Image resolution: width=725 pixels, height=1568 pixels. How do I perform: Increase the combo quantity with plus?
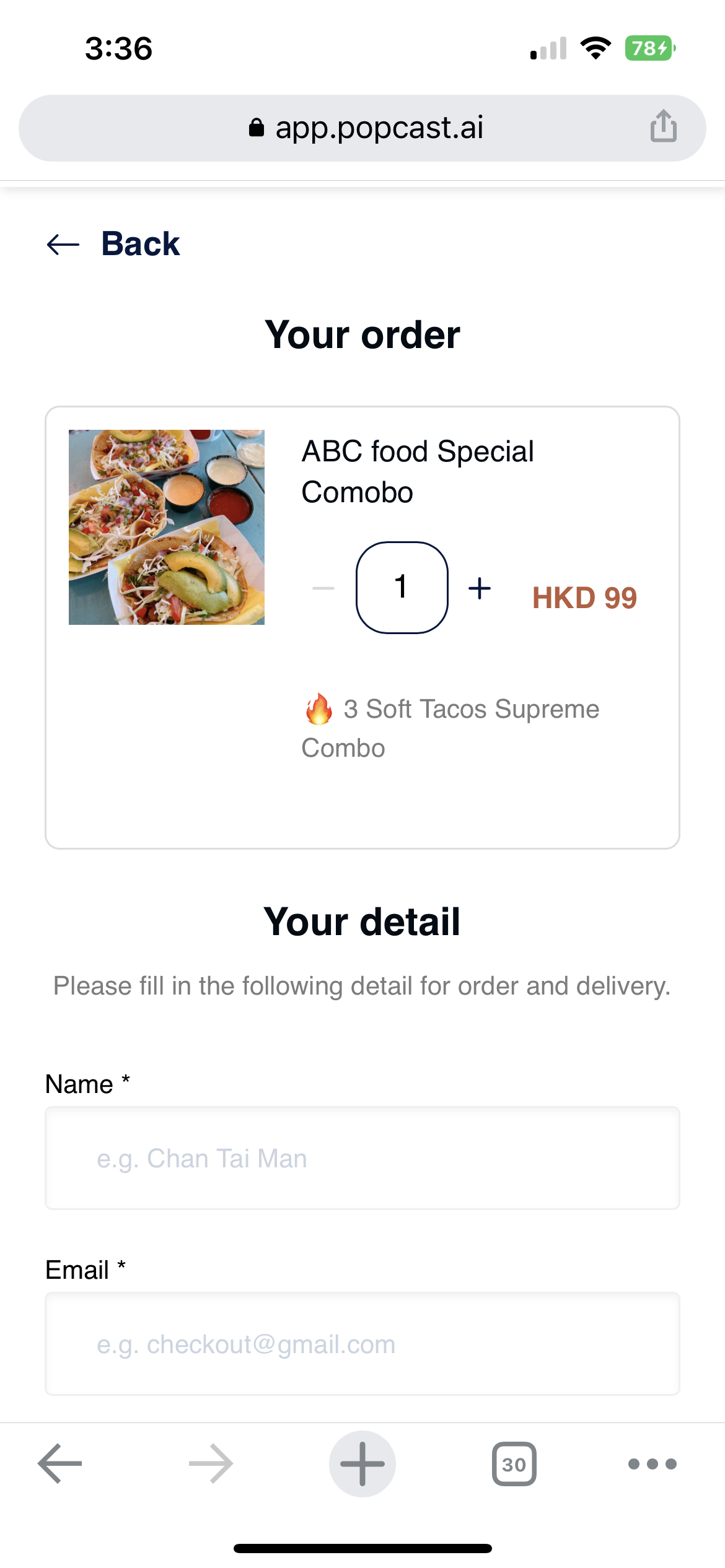coord(480,588)
